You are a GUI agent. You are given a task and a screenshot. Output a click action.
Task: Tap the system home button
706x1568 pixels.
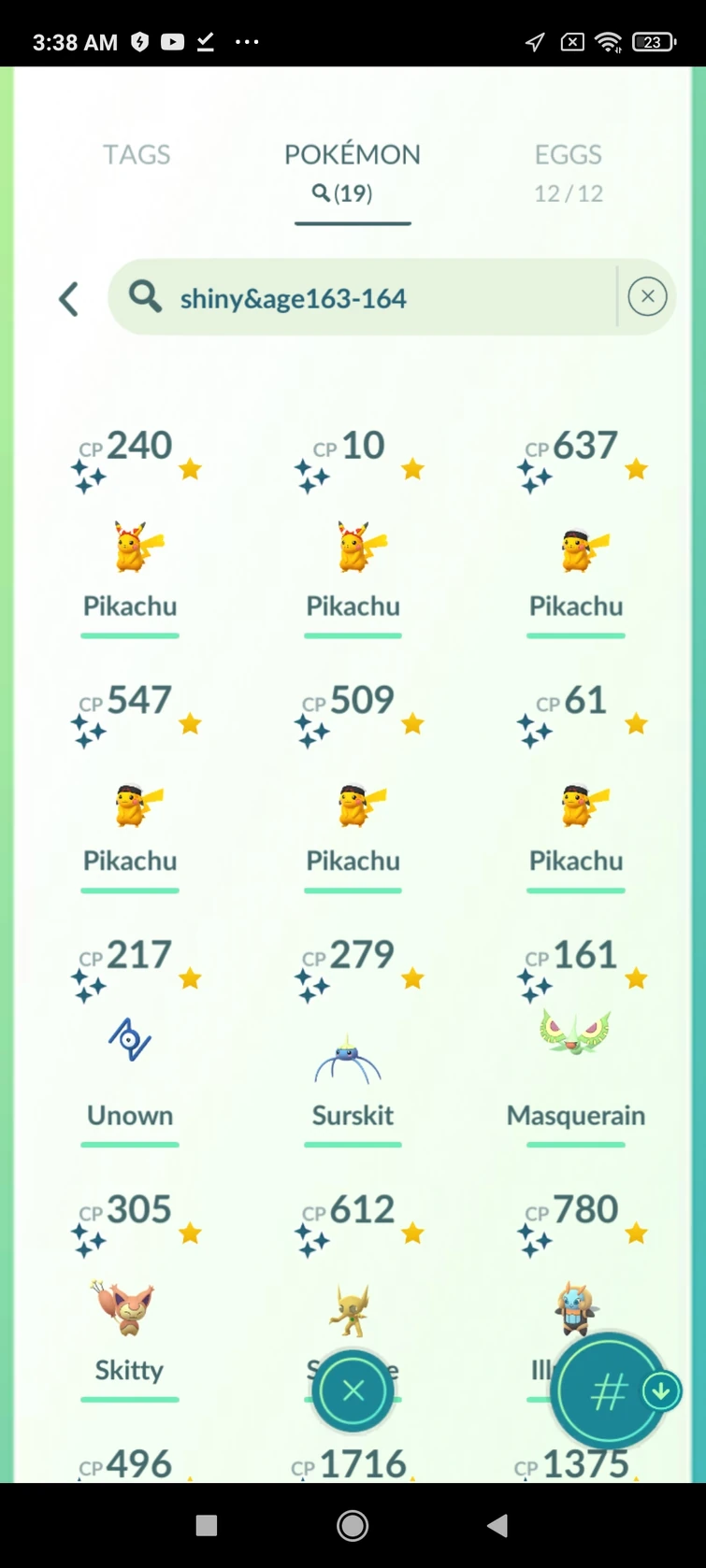click(353, 1526)
